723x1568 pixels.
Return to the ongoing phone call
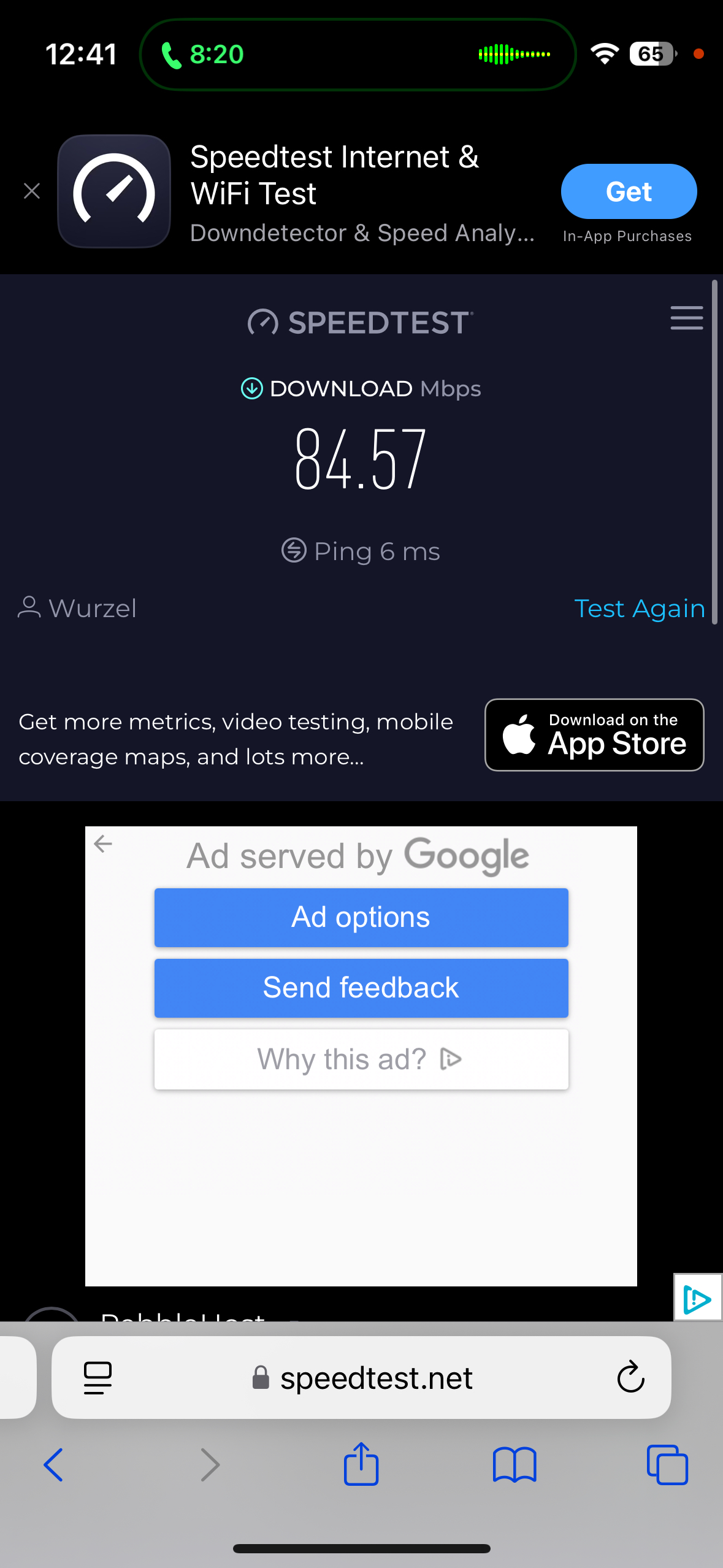point(202,55)
